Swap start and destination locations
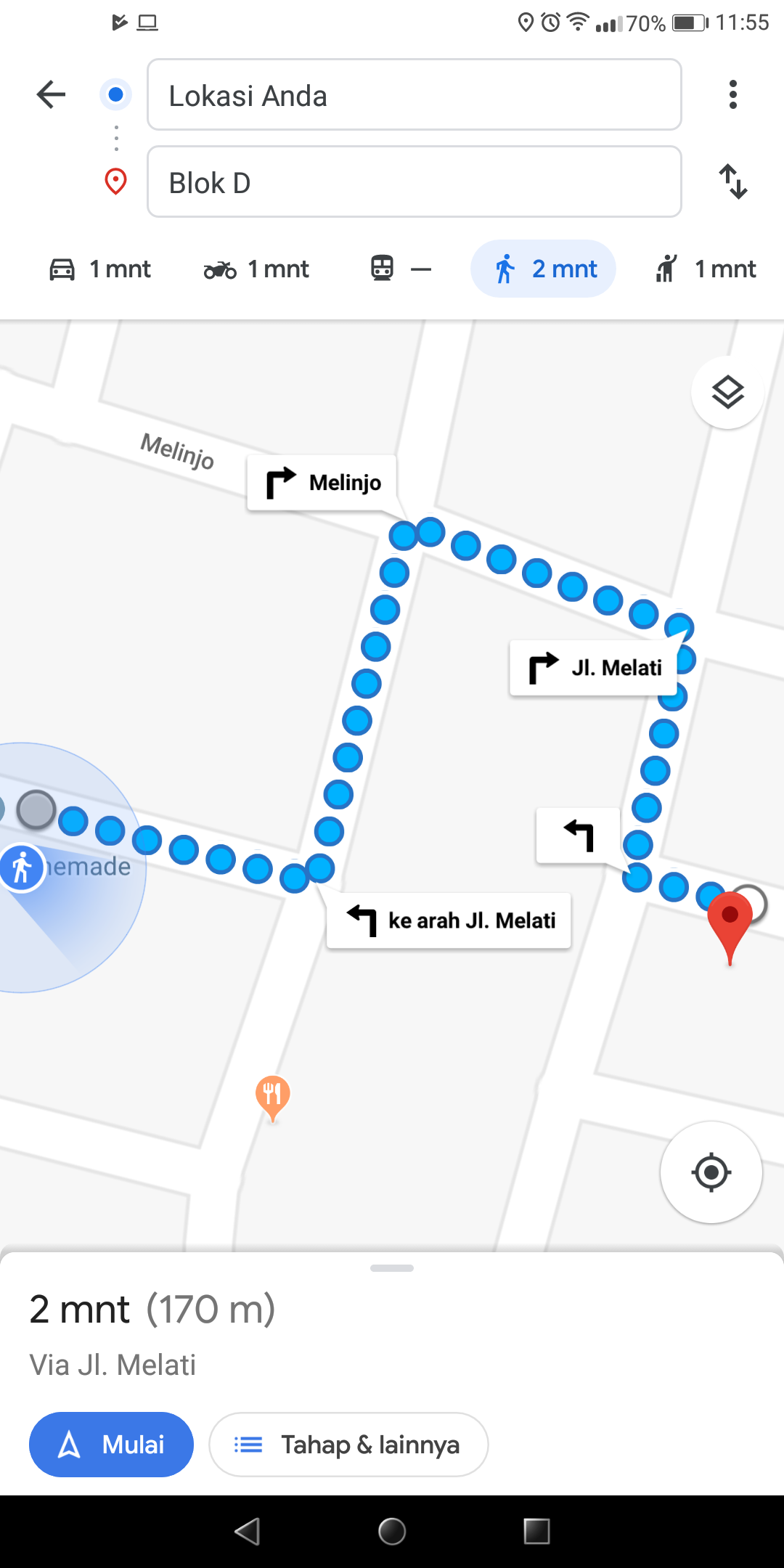 pos(733,181)
